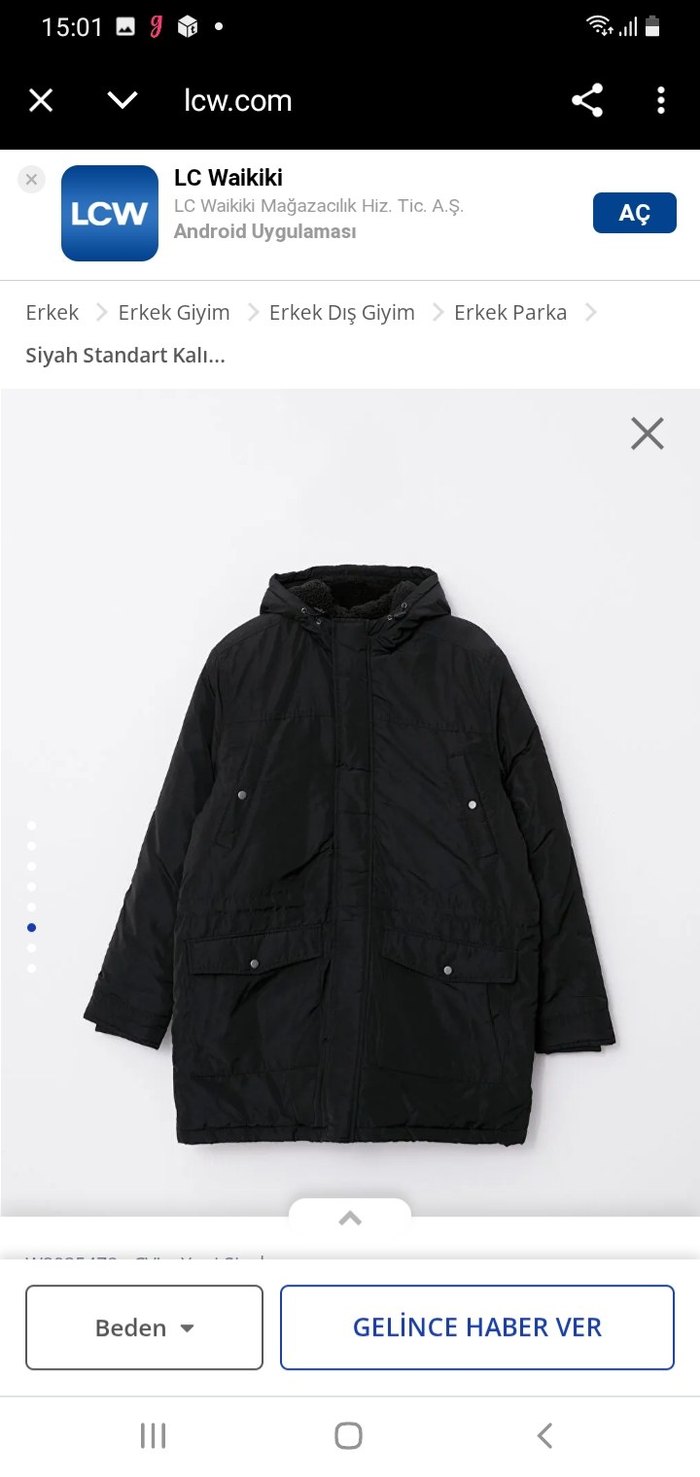The image size is (700, 1477).
Task: Close the browser tab with X
Action: click(41, 100)
